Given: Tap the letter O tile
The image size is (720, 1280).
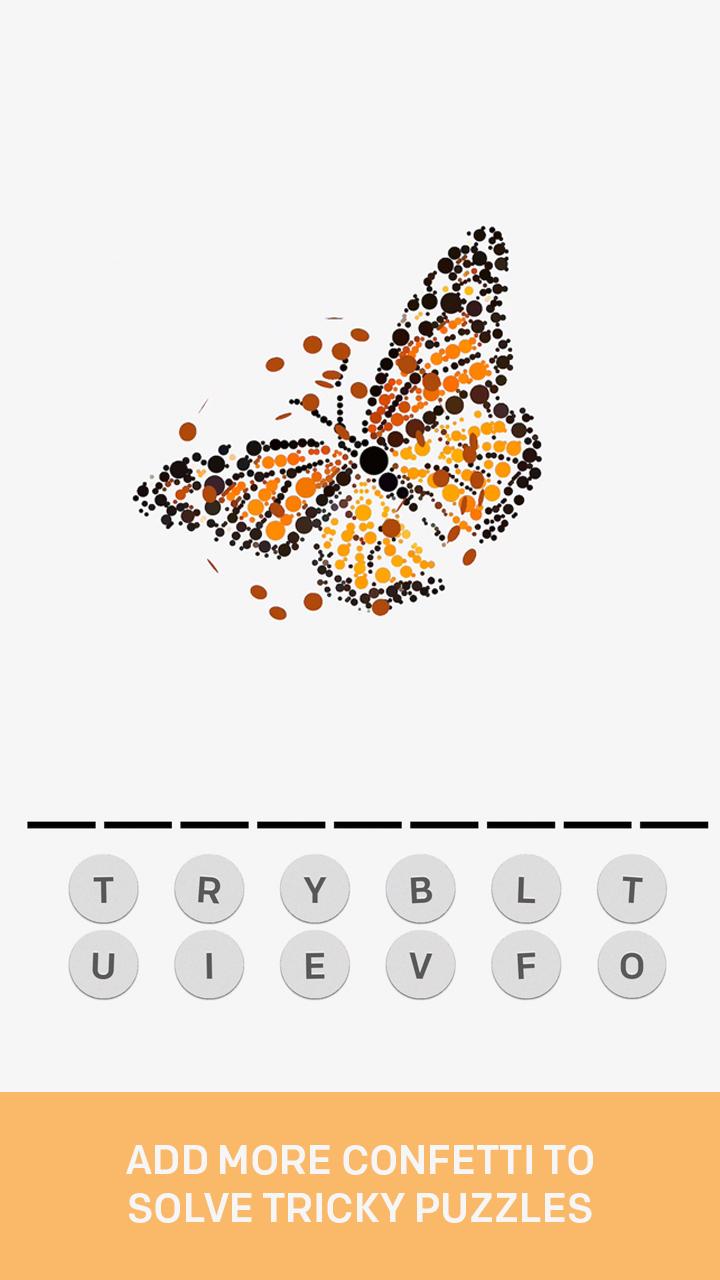Looking at the screenshot, I should (632, 965).
